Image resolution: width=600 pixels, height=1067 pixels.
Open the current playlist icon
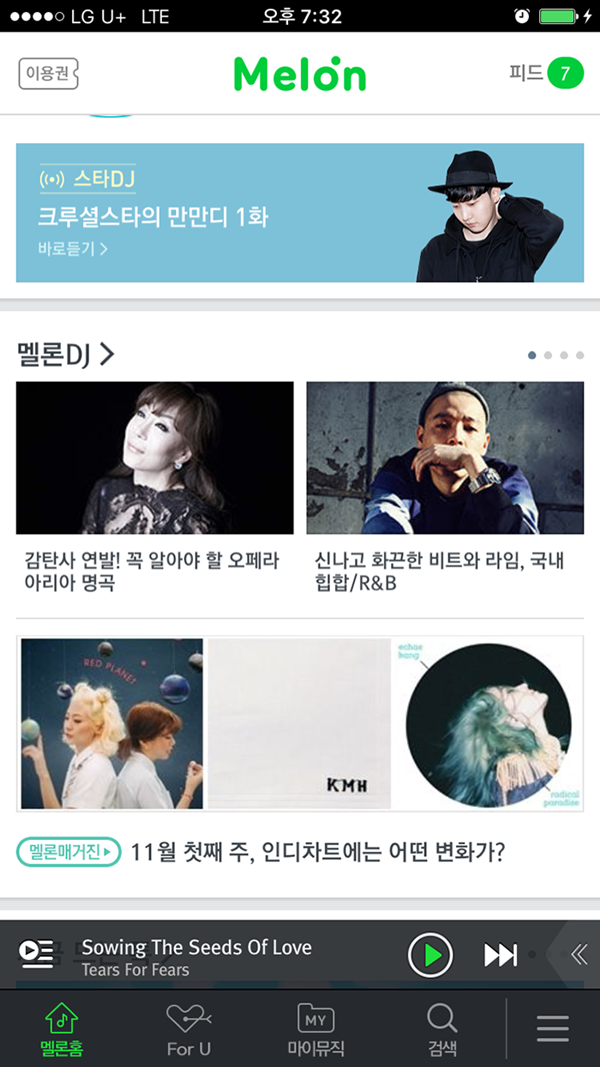(x=36, y=955)
